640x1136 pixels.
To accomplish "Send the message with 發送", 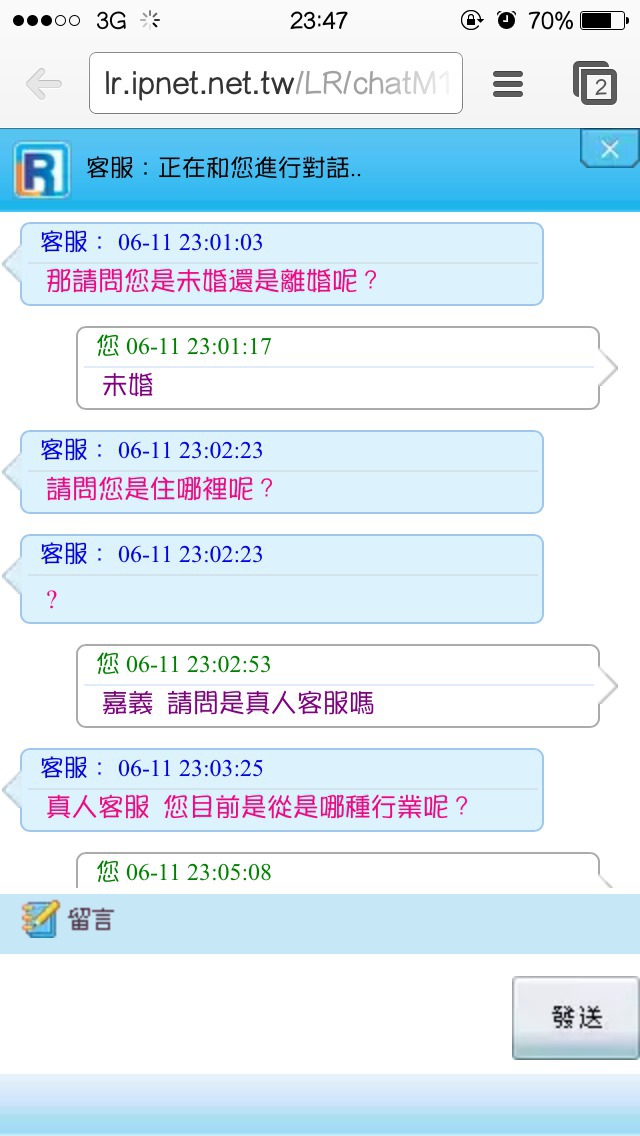I will click(575, 1018).
